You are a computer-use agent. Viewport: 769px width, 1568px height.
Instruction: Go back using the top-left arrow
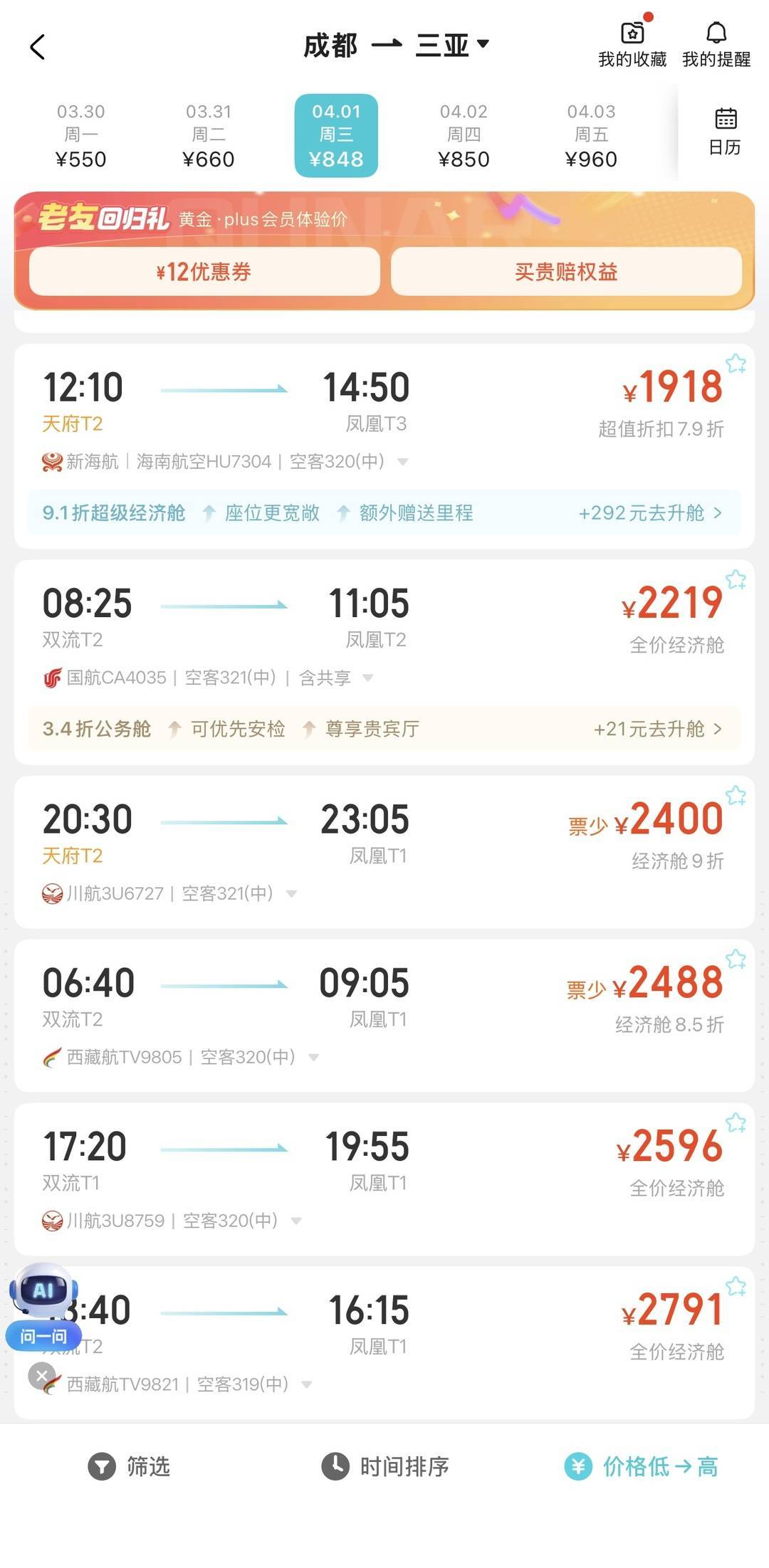click(x=38, y=47)
